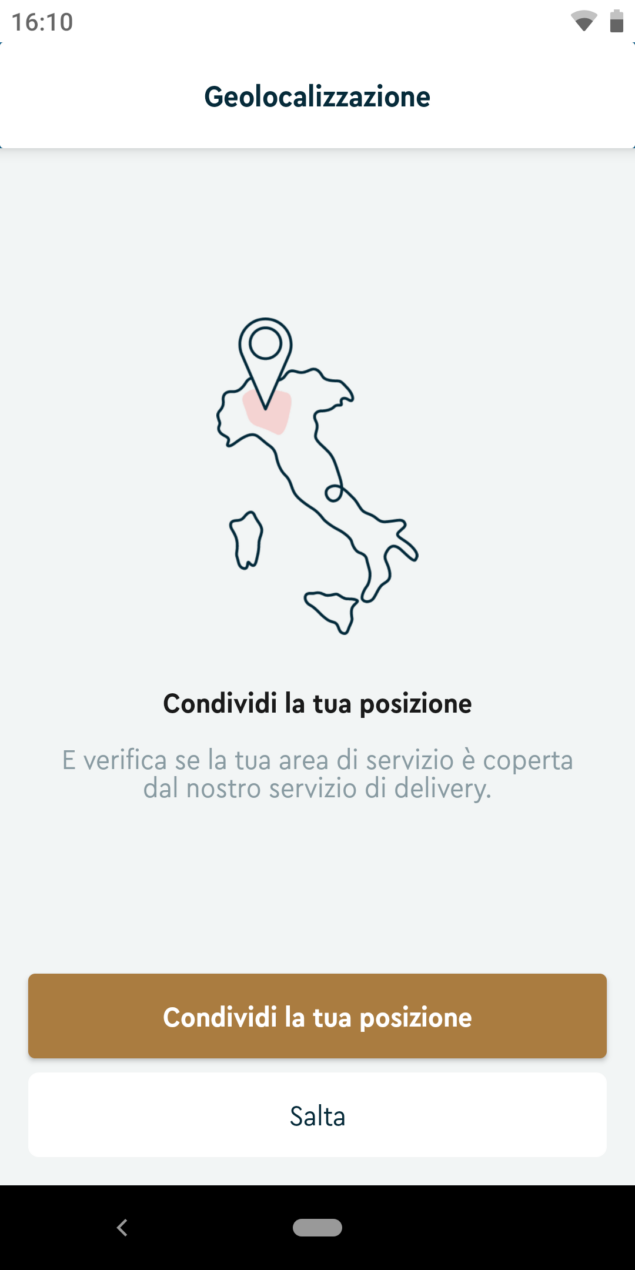Tap the system home pill

(x=317, y=1227)
